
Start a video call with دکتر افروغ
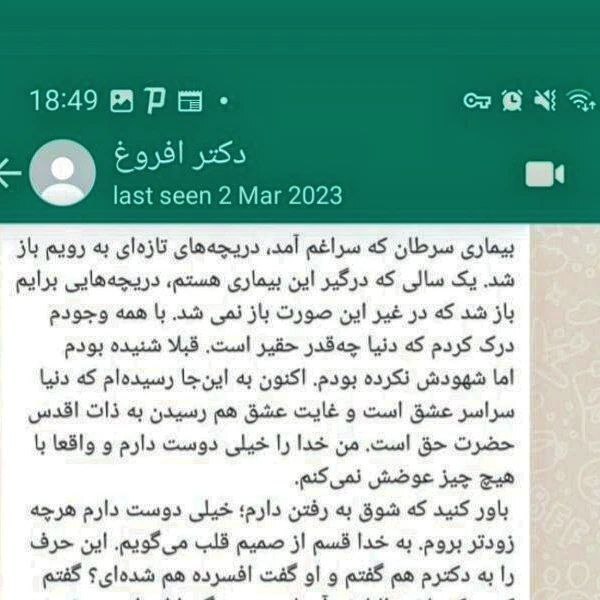(x=545, y=174)
